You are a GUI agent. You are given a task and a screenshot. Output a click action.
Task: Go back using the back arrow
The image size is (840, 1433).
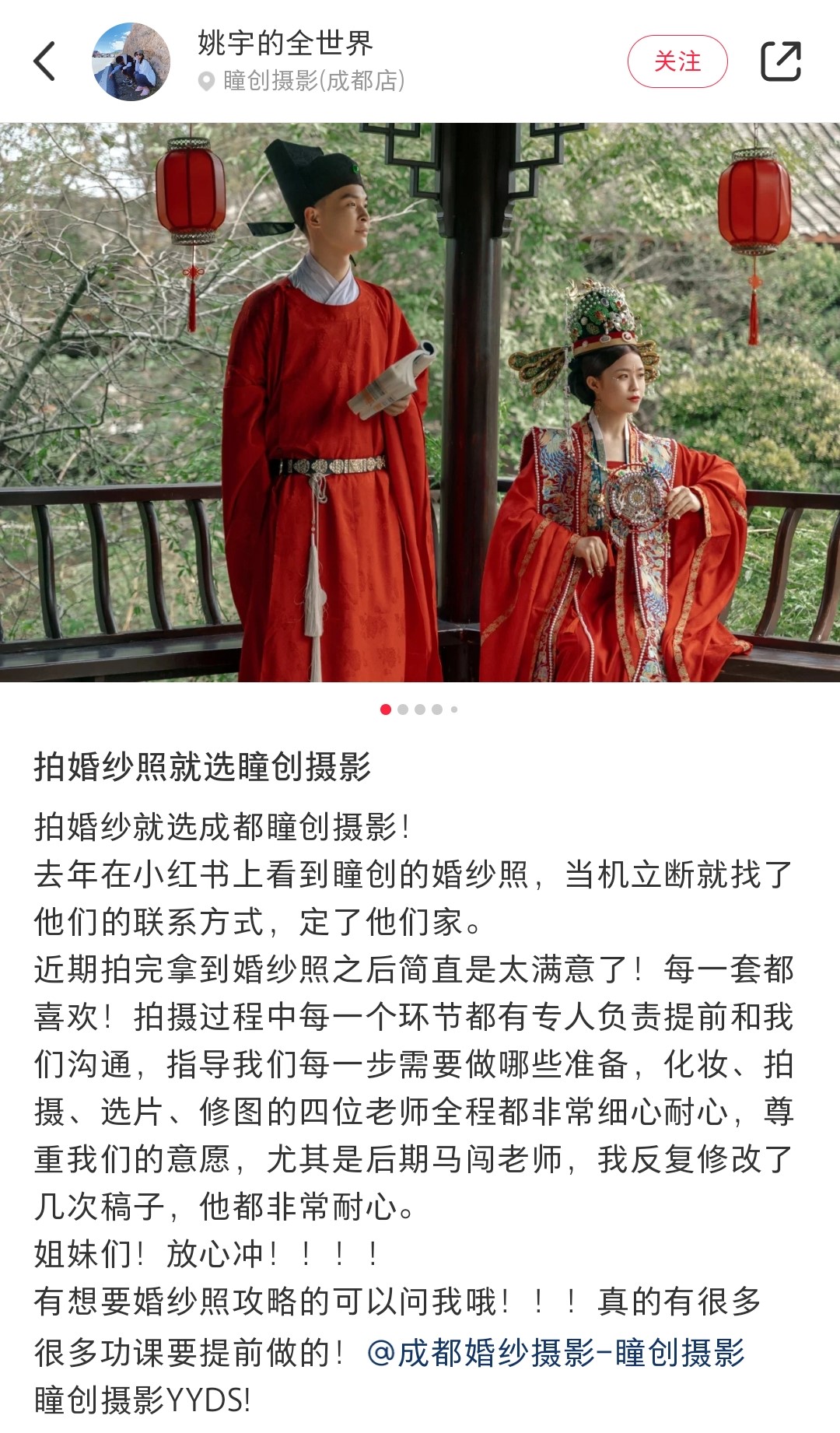coord(45,61)
